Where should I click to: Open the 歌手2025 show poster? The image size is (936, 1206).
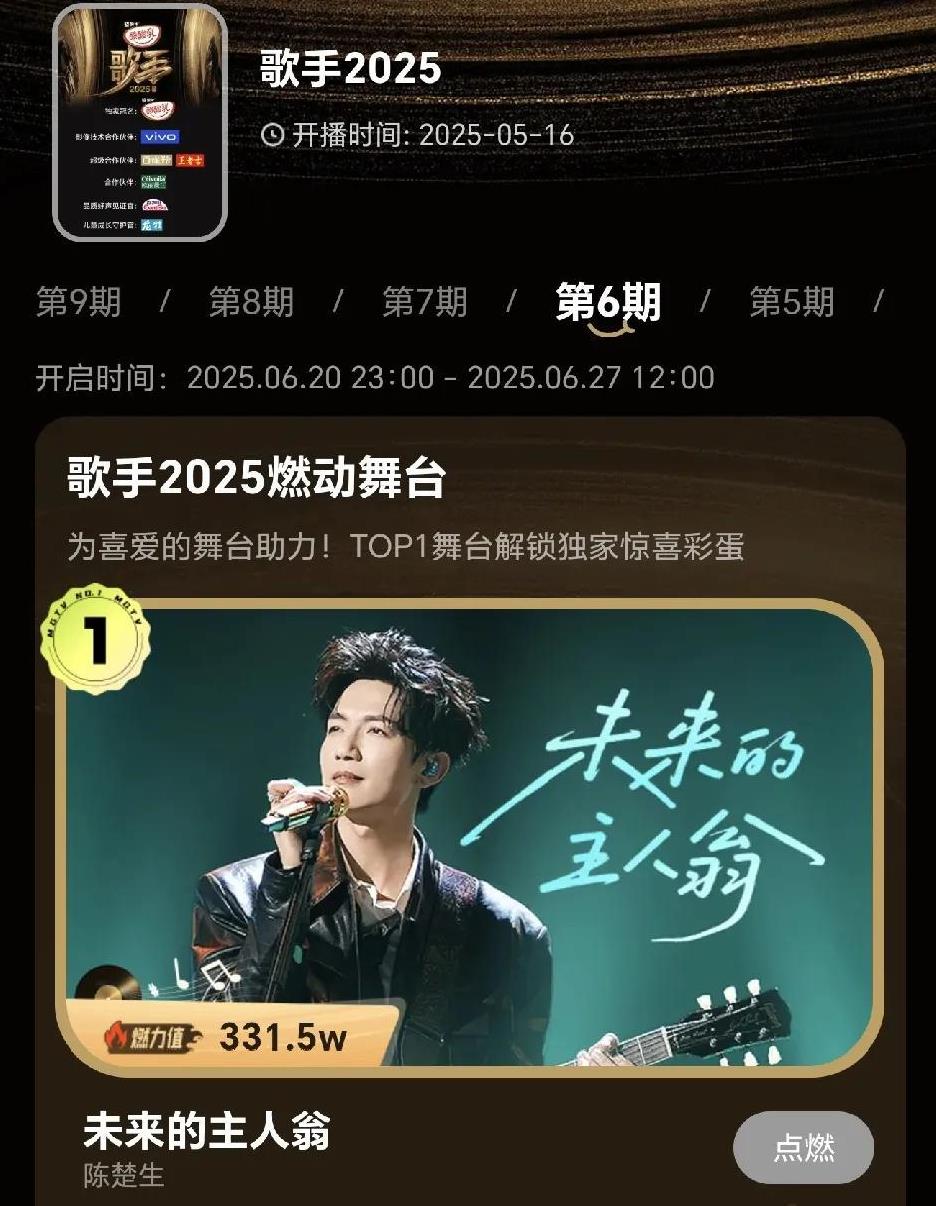click(140, 123)
